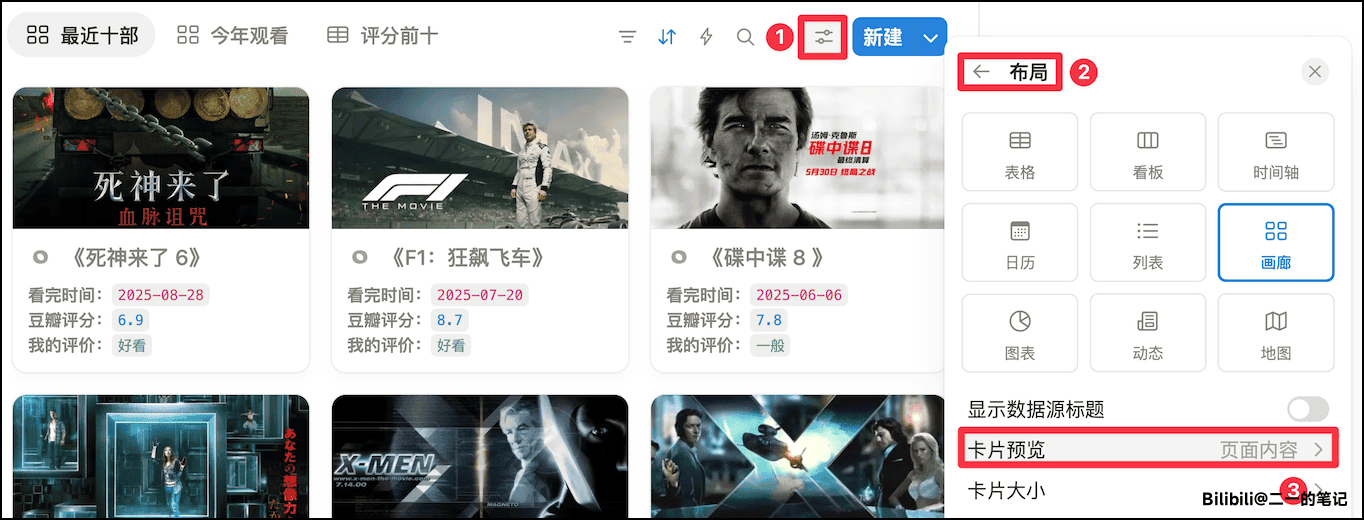
Task: Open the sort arrows icon
Action: click(x=667, y=38)
